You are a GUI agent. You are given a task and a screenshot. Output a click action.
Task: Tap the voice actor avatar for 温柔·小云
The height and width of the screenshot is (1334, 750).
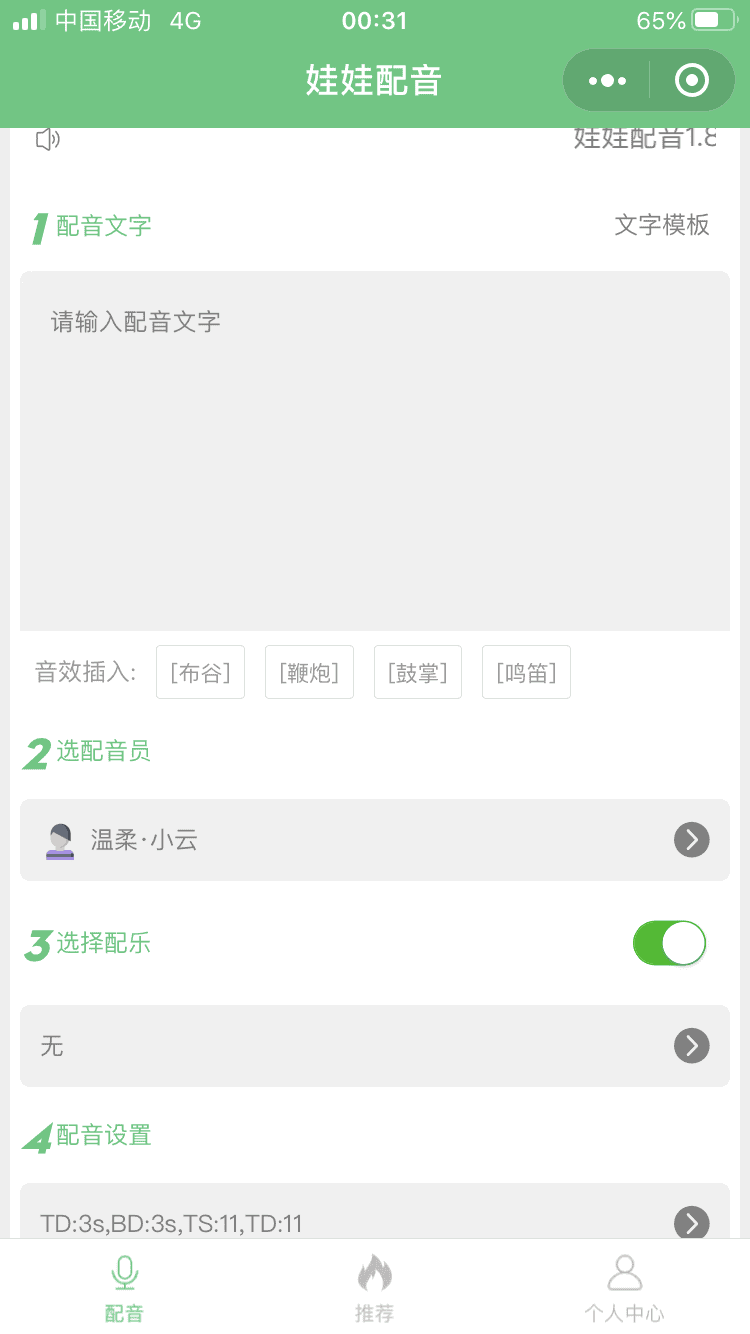point(59,840)
